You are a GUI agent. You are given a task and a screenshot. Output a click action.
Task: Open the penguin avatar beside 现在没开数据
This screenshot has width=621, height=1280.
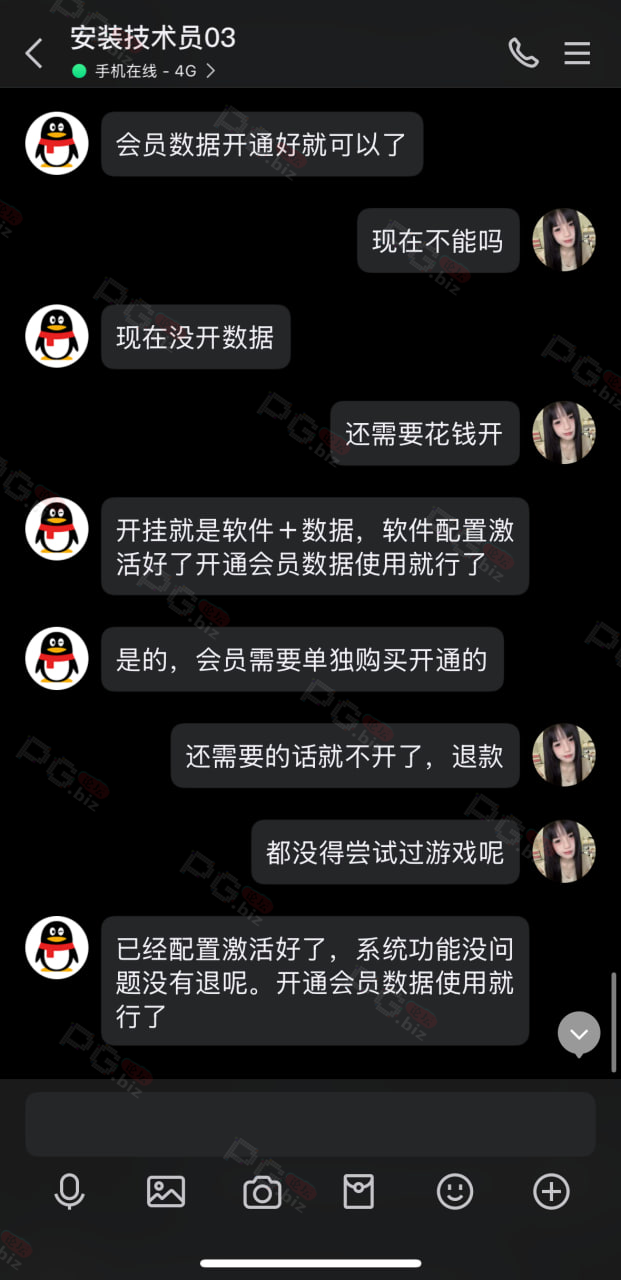coord(57,336)
